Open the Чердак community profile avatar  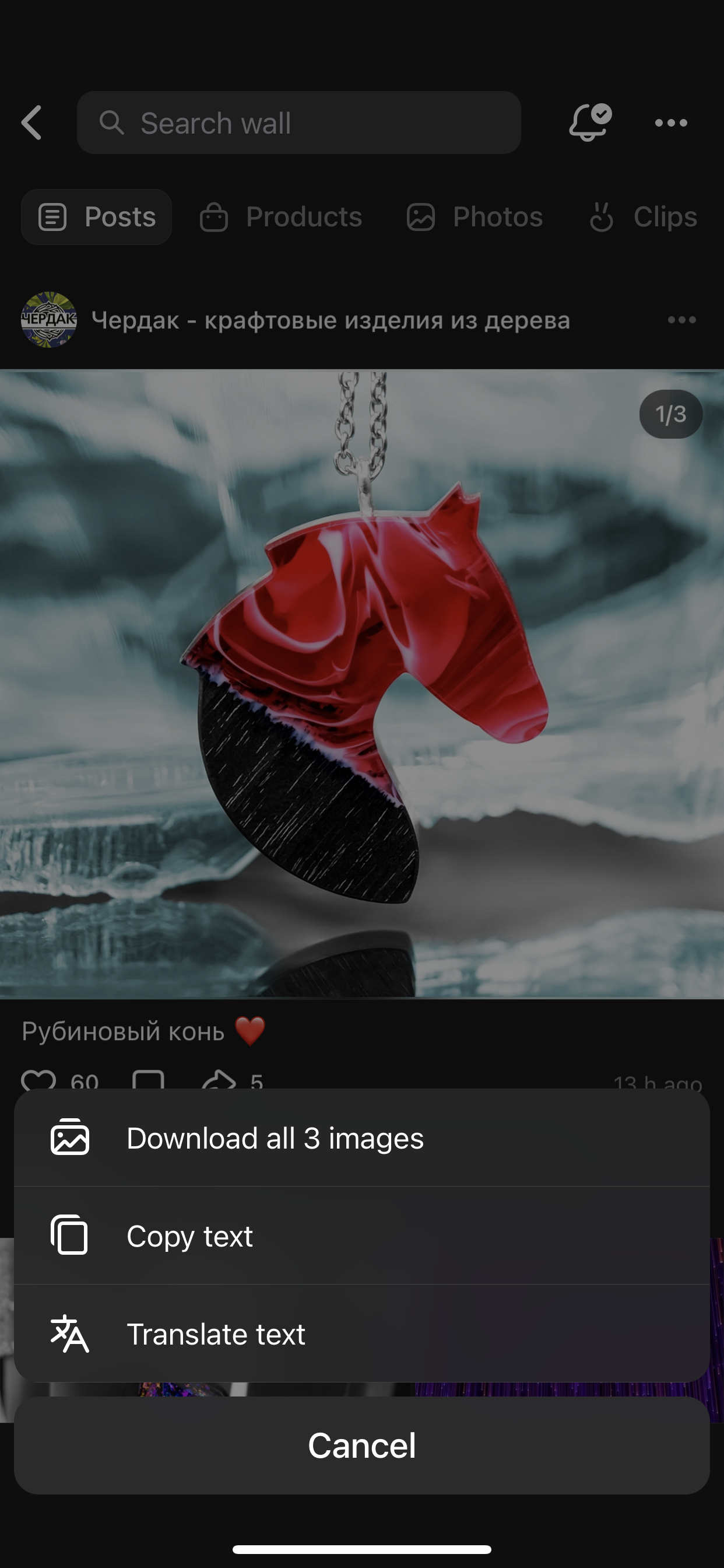pyautogui.click(x=50, y=320)
